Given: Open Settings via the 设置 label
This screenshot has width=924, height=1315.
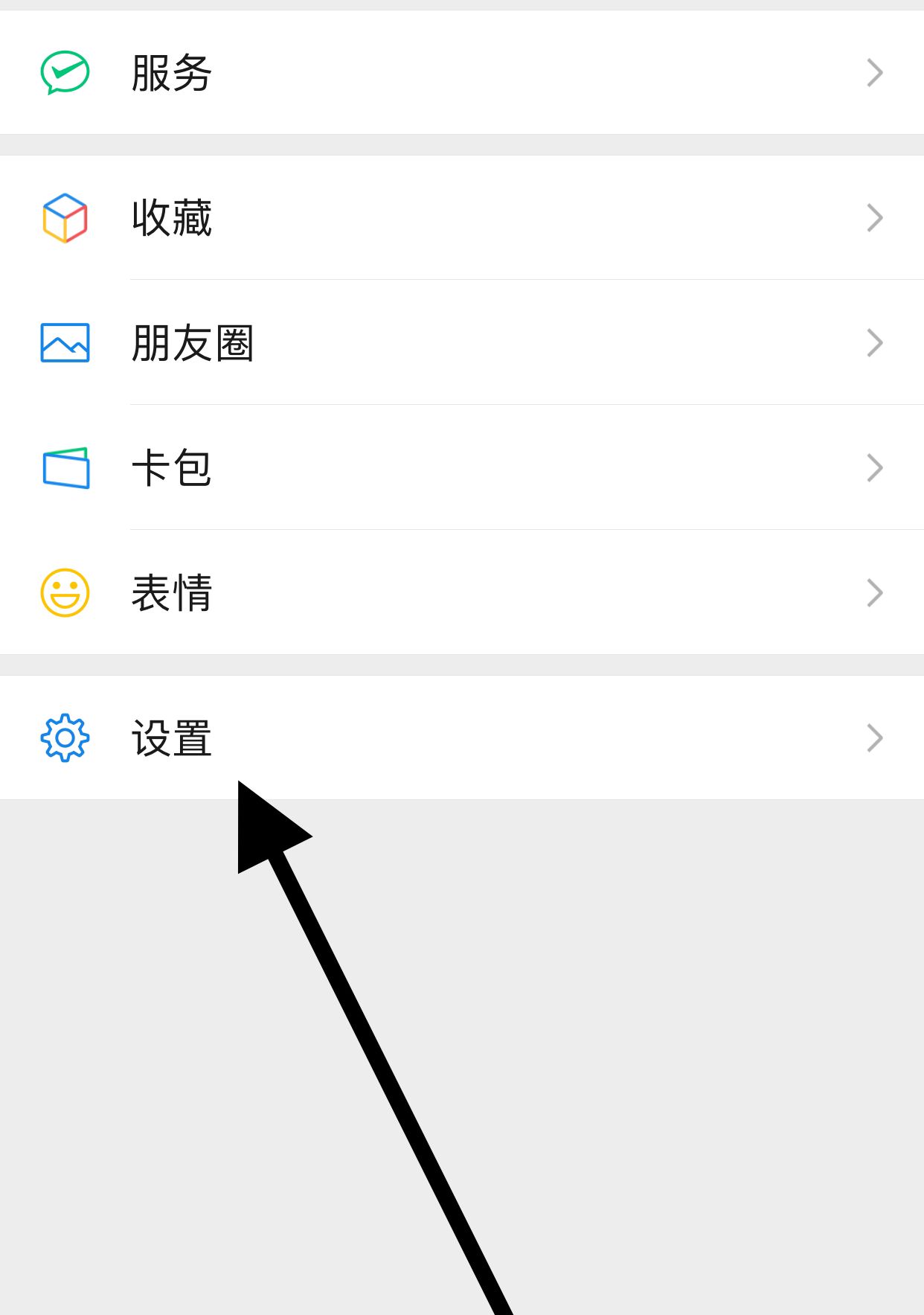Looking at the screenshot, I should 171,738.
